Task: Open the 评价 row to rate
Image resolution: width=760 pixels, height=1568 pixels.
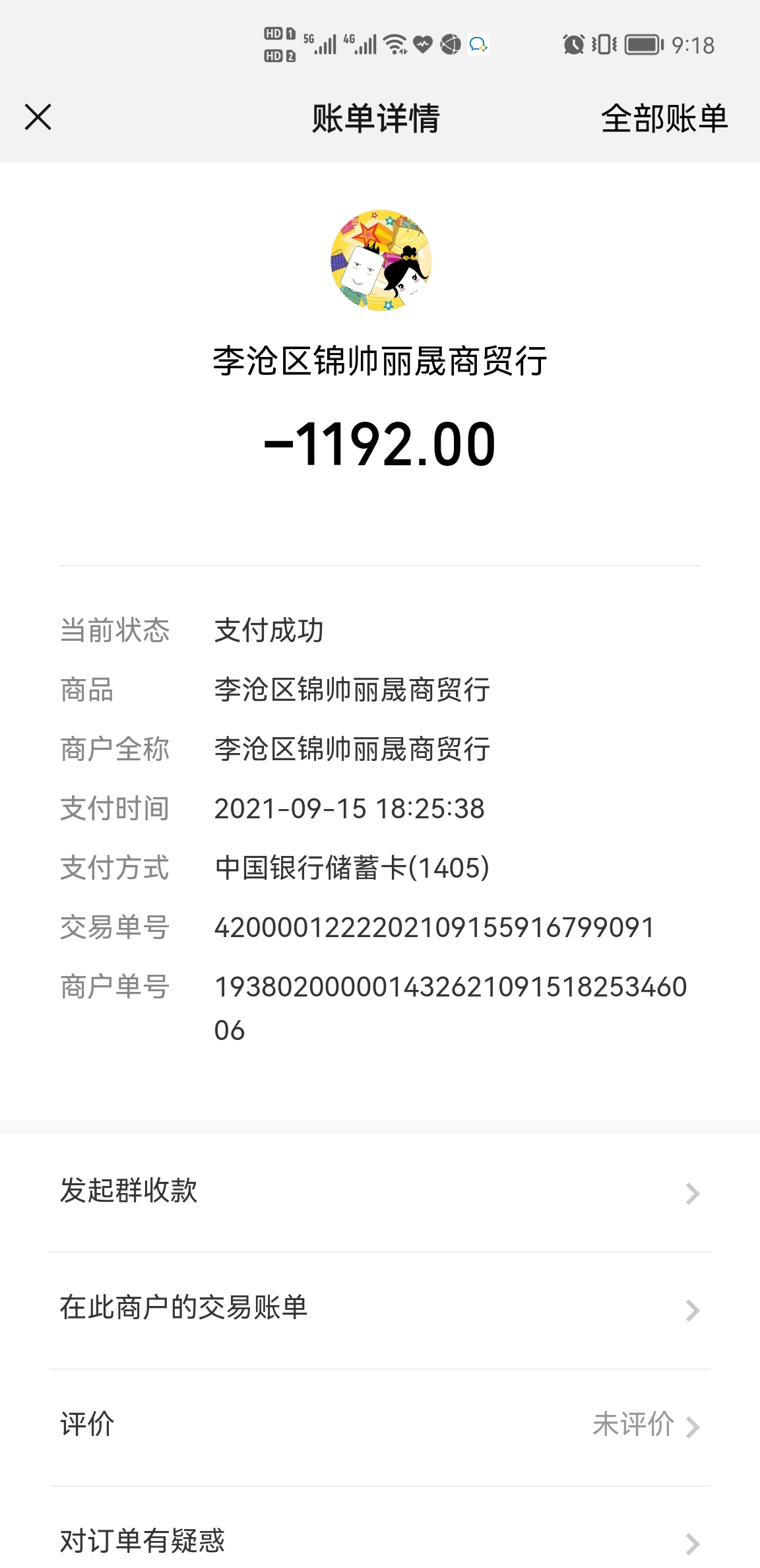Action: [380, 1427]
